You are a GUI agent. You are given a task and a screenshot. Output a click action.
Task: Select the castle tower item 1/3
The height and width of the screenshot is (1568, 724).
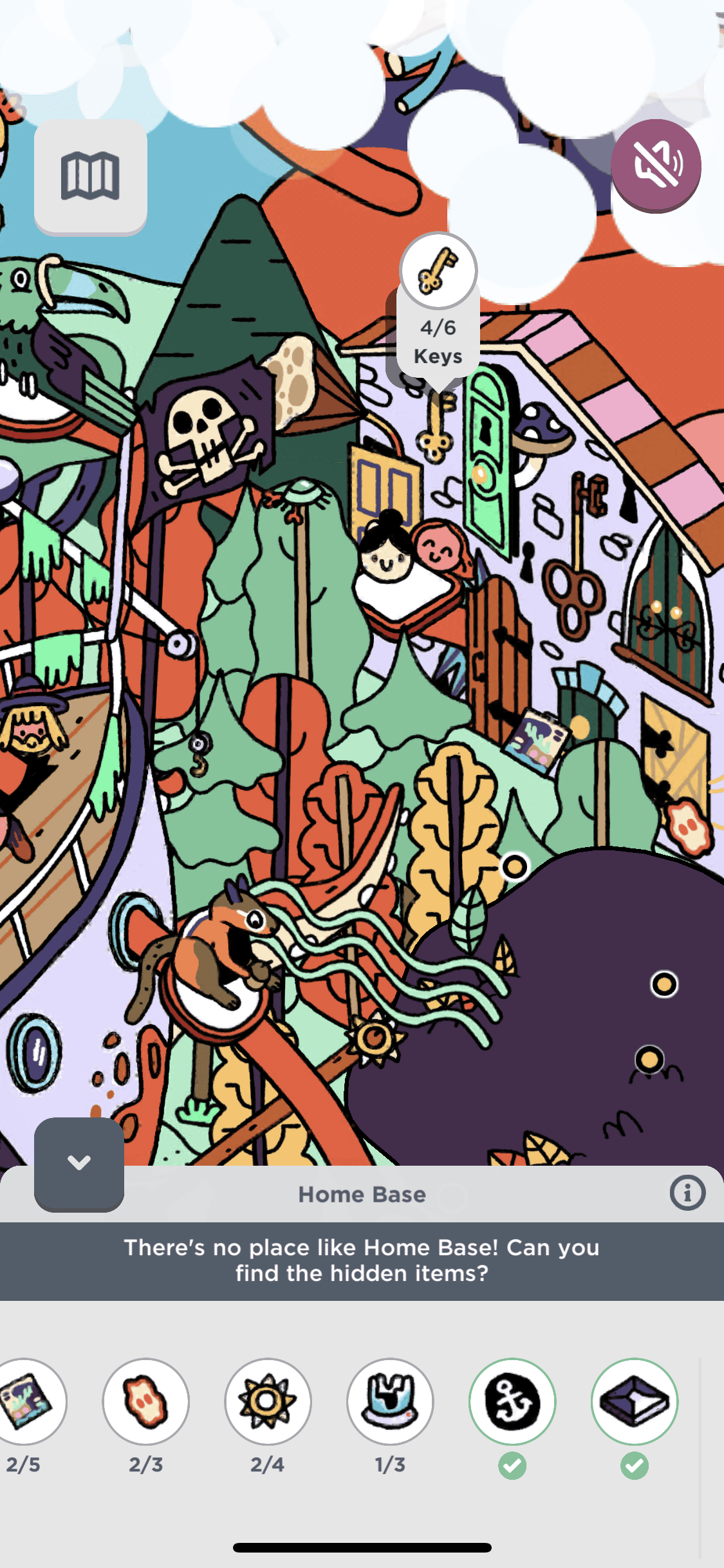(x=390, y=1401)
